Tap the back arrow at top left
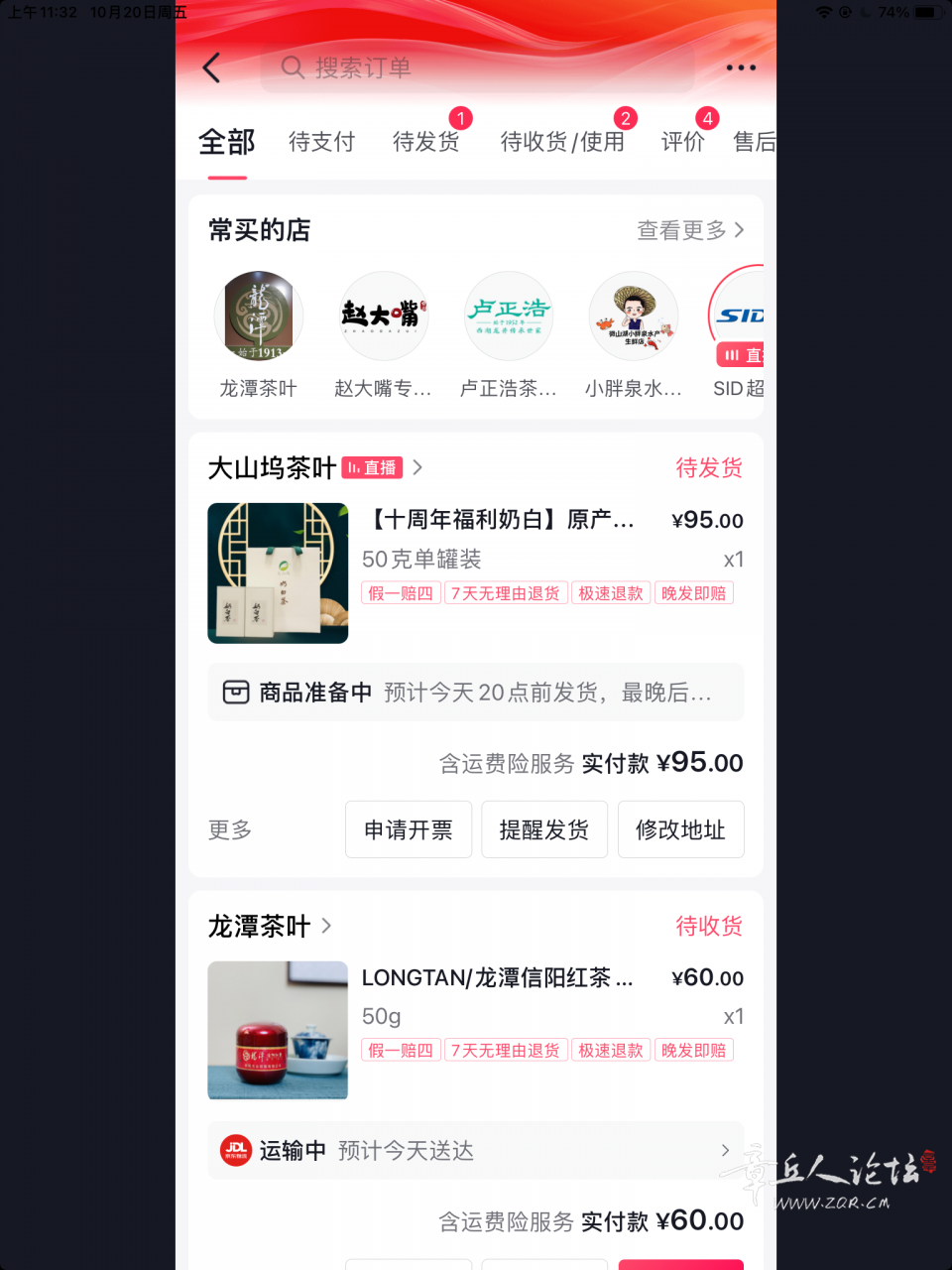952x1270 pixels. click(210, 67)
